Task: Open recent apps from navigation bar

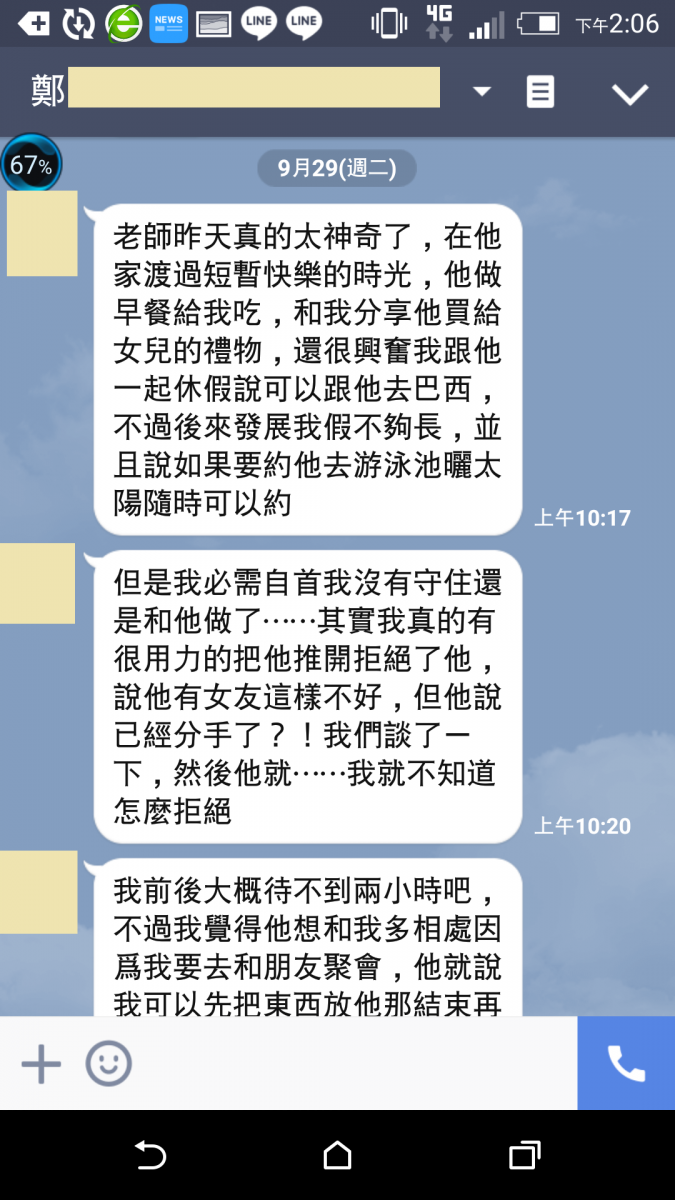Action: pyautogui.click(x=524, y=1156)
